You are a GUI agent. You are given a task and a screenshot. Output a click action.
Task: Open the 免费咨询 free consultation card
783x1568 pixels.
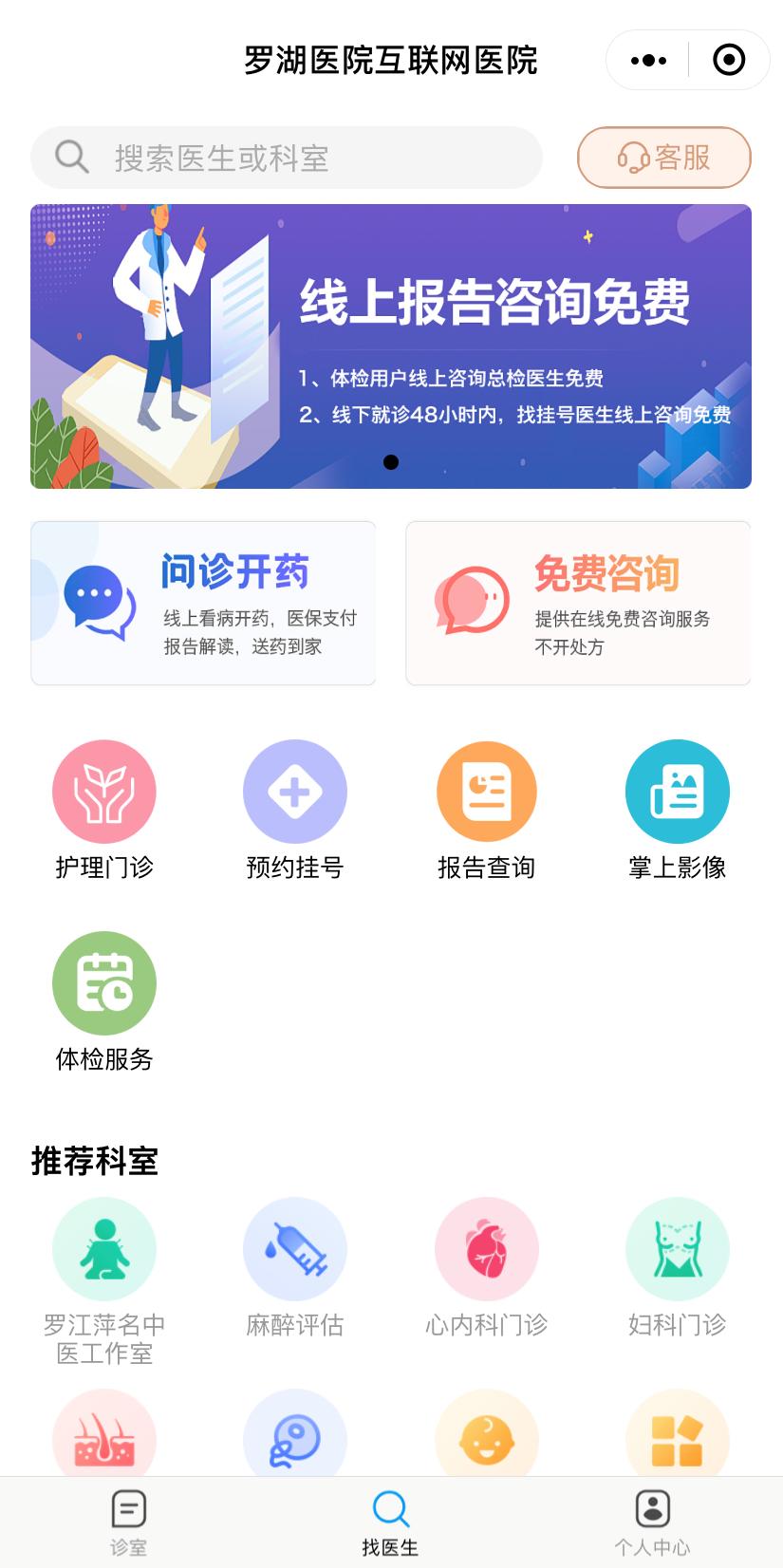577,603
